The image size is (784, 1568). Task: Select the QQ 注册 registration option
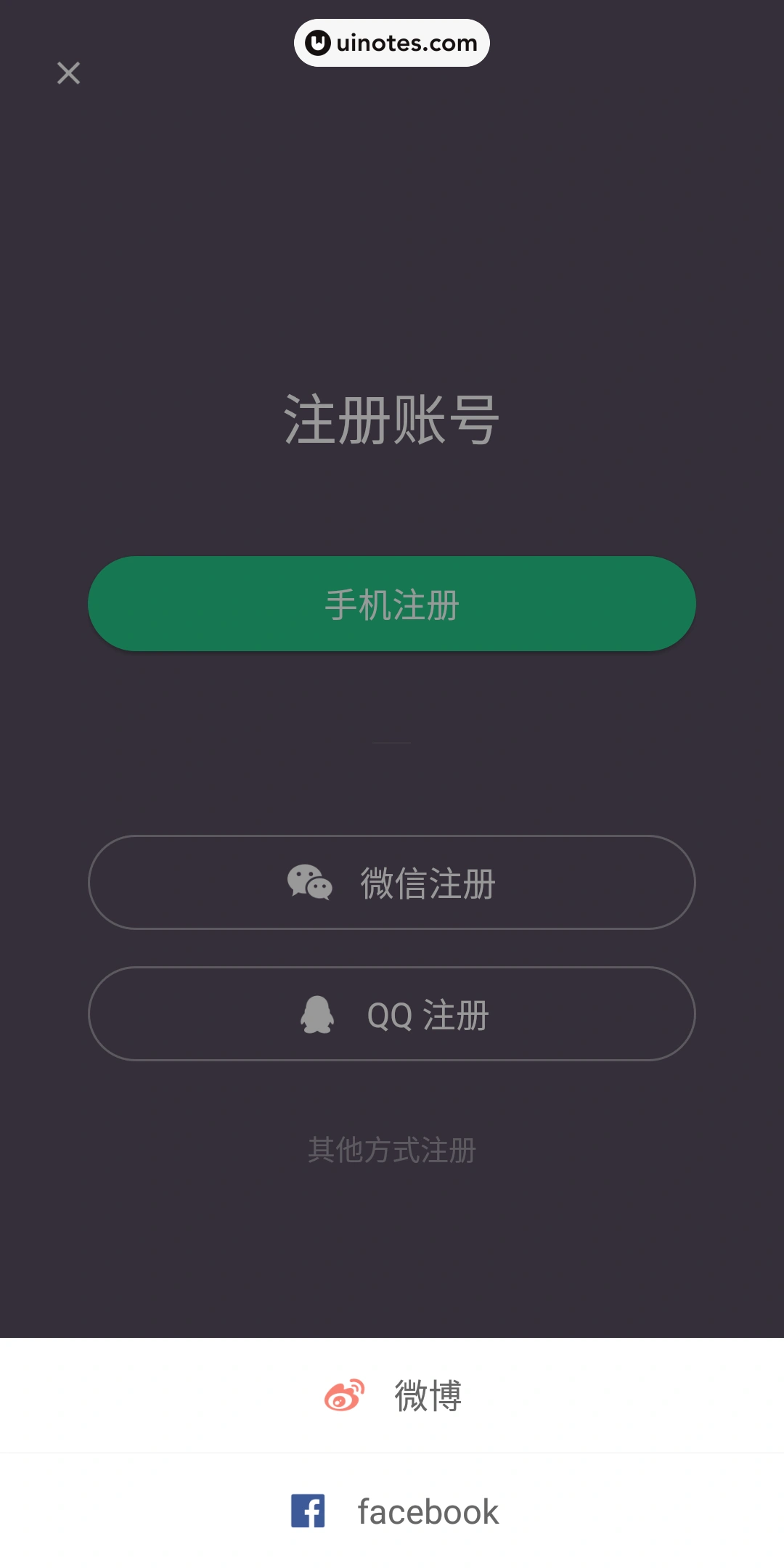point(392,1013)
